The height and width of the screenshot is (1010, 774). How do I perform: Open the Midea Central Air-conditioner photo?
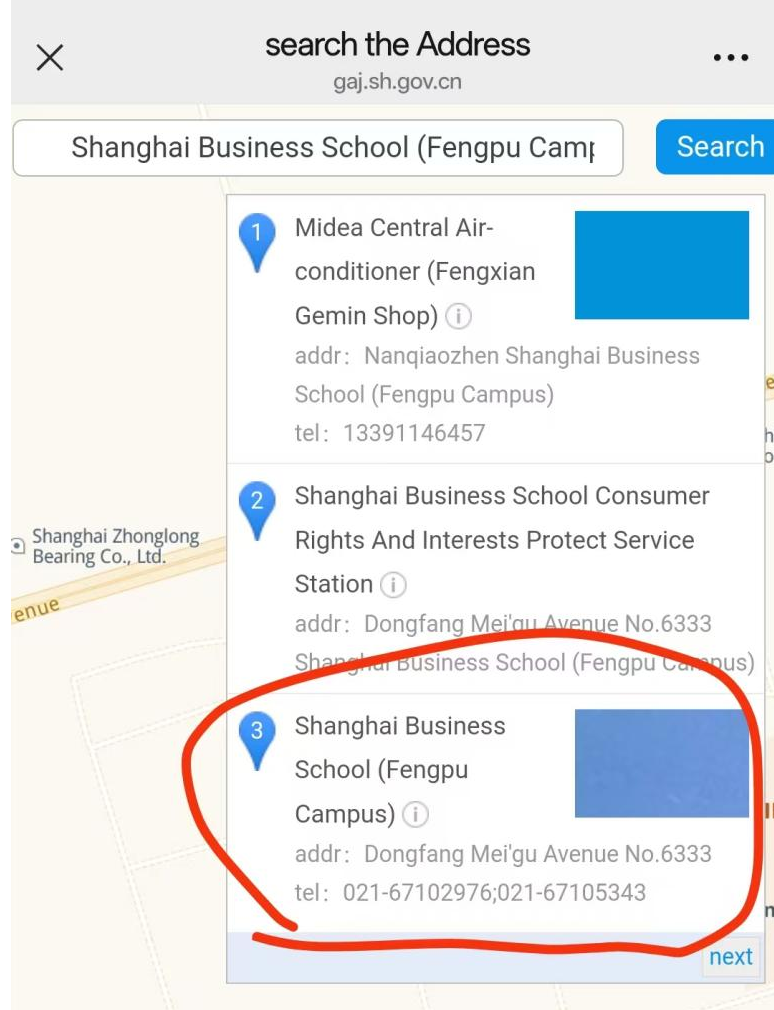click(661, 265)
